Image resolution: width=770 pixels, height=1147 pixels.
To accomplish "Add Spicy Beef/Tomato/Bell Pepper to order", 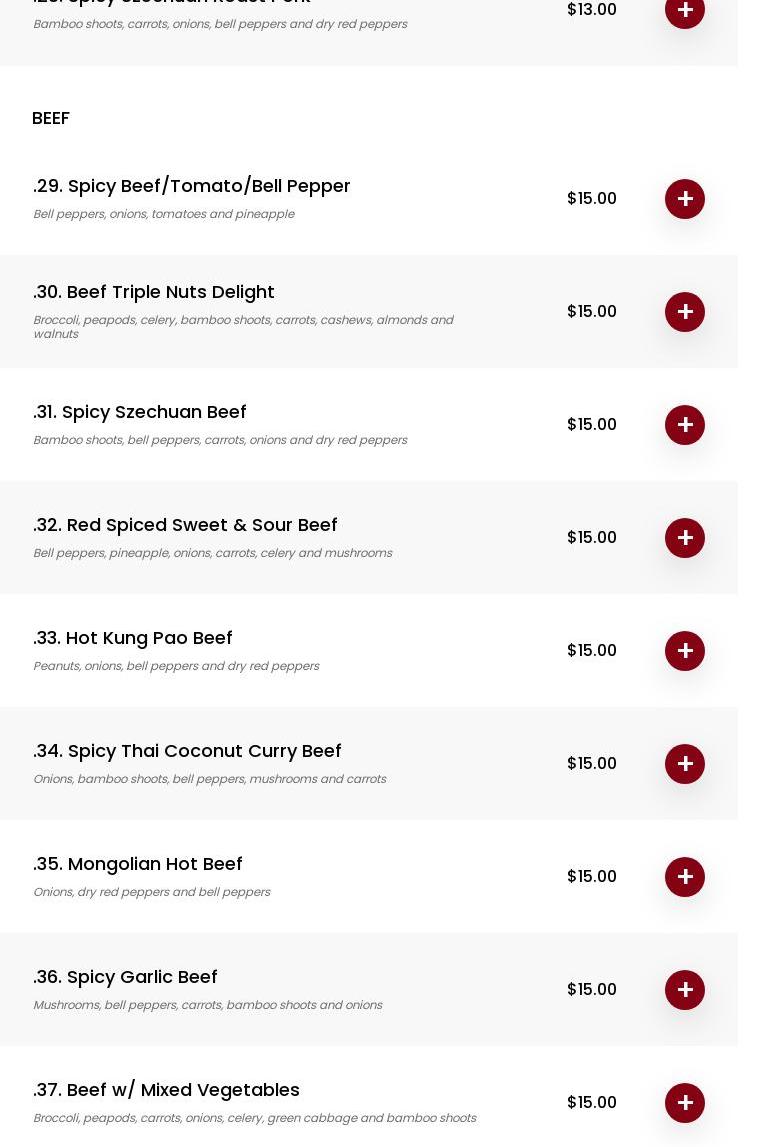I will pyautogui.click(x=685, y=199).
